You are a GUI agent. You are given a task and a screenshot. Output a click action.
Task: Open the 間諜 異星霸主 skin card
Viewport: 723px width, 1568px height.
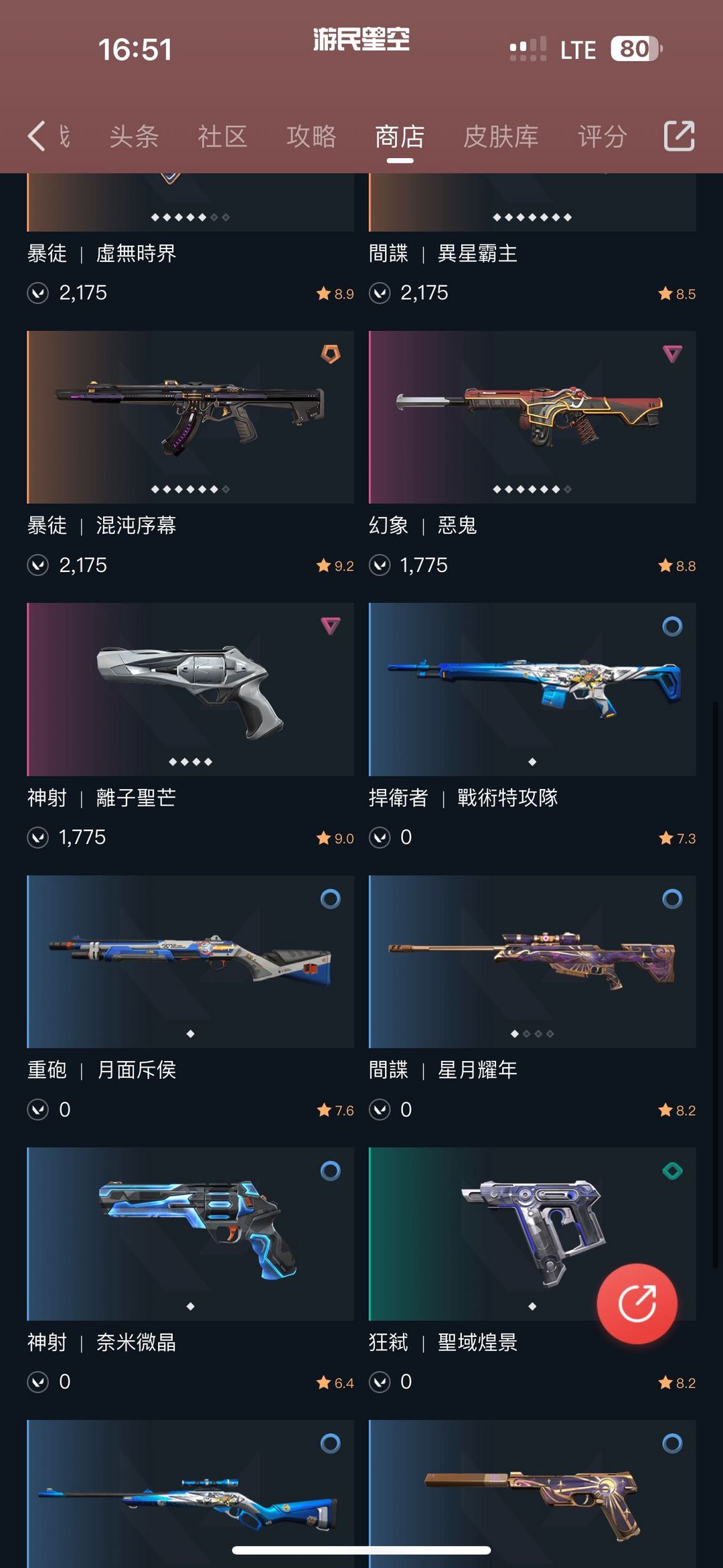pos(532,240)
